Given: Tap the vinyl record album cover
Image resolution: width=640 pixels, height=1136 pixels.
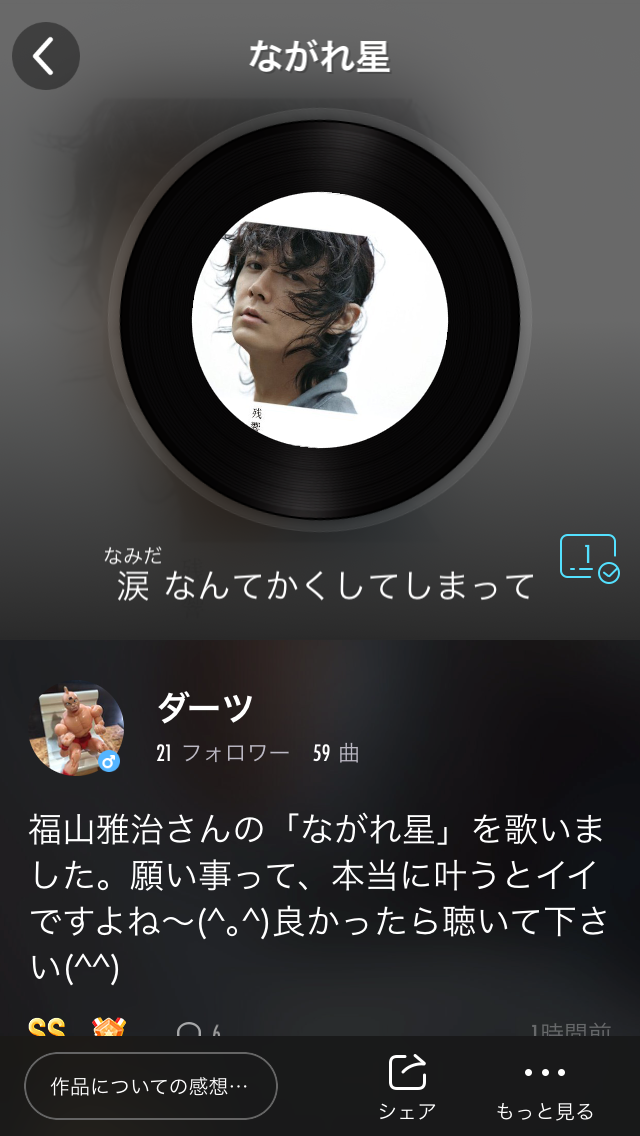Looking at the screenshot, I should [320, 320].
